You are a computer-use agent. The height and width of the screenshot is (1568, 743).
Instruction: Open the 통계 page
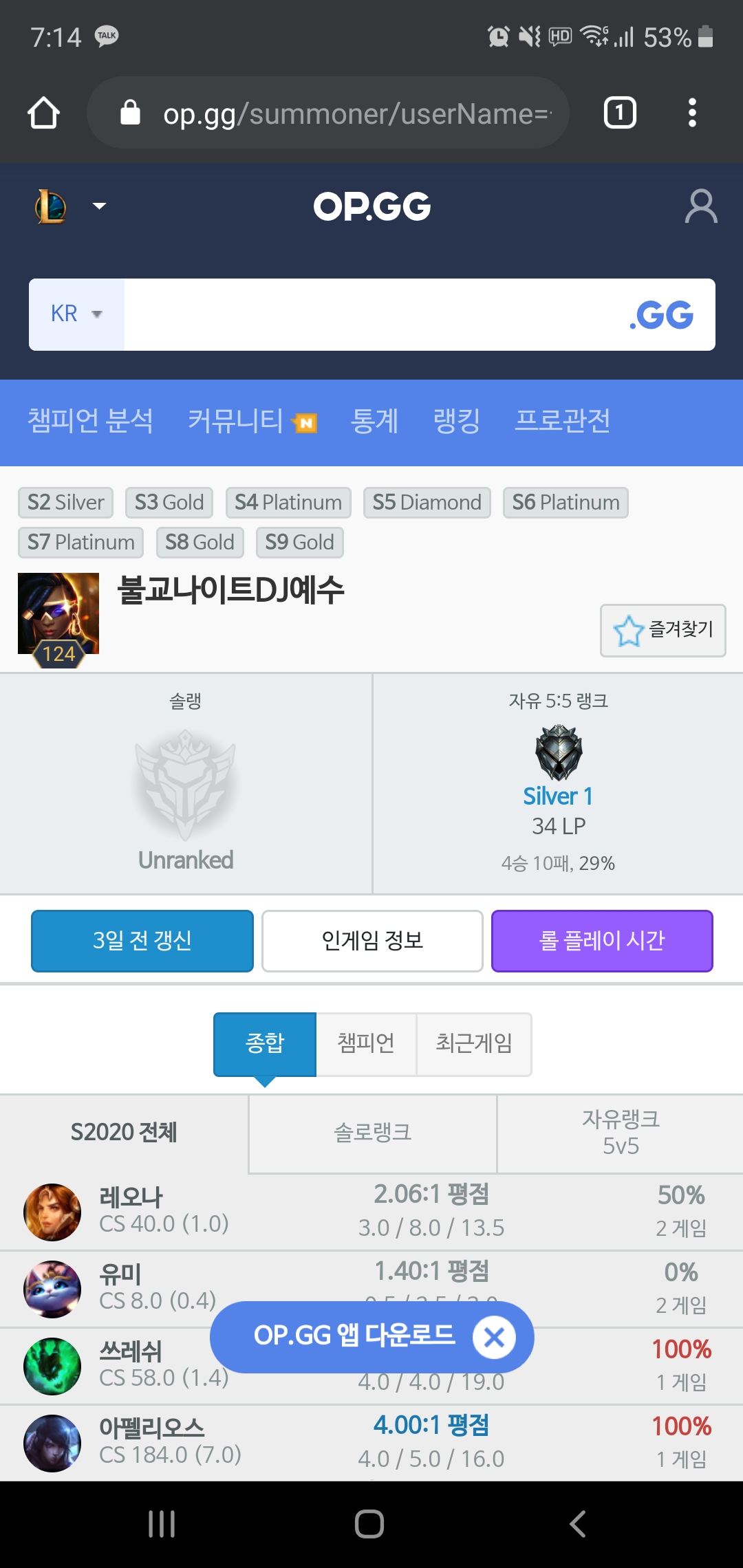tap(374, 421)
